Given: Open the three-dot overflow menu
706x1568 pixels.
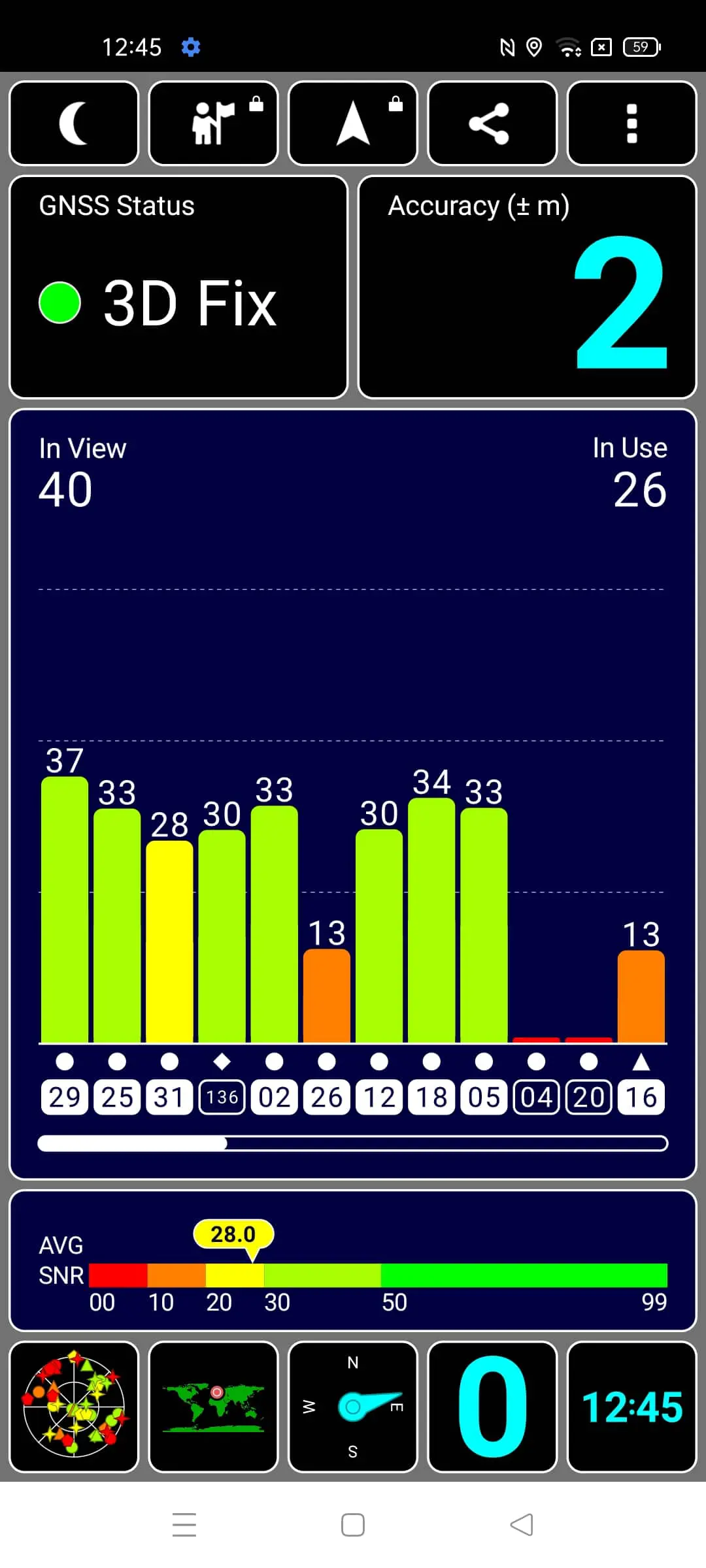Looking at the screenshot, I should pos(632,123).
